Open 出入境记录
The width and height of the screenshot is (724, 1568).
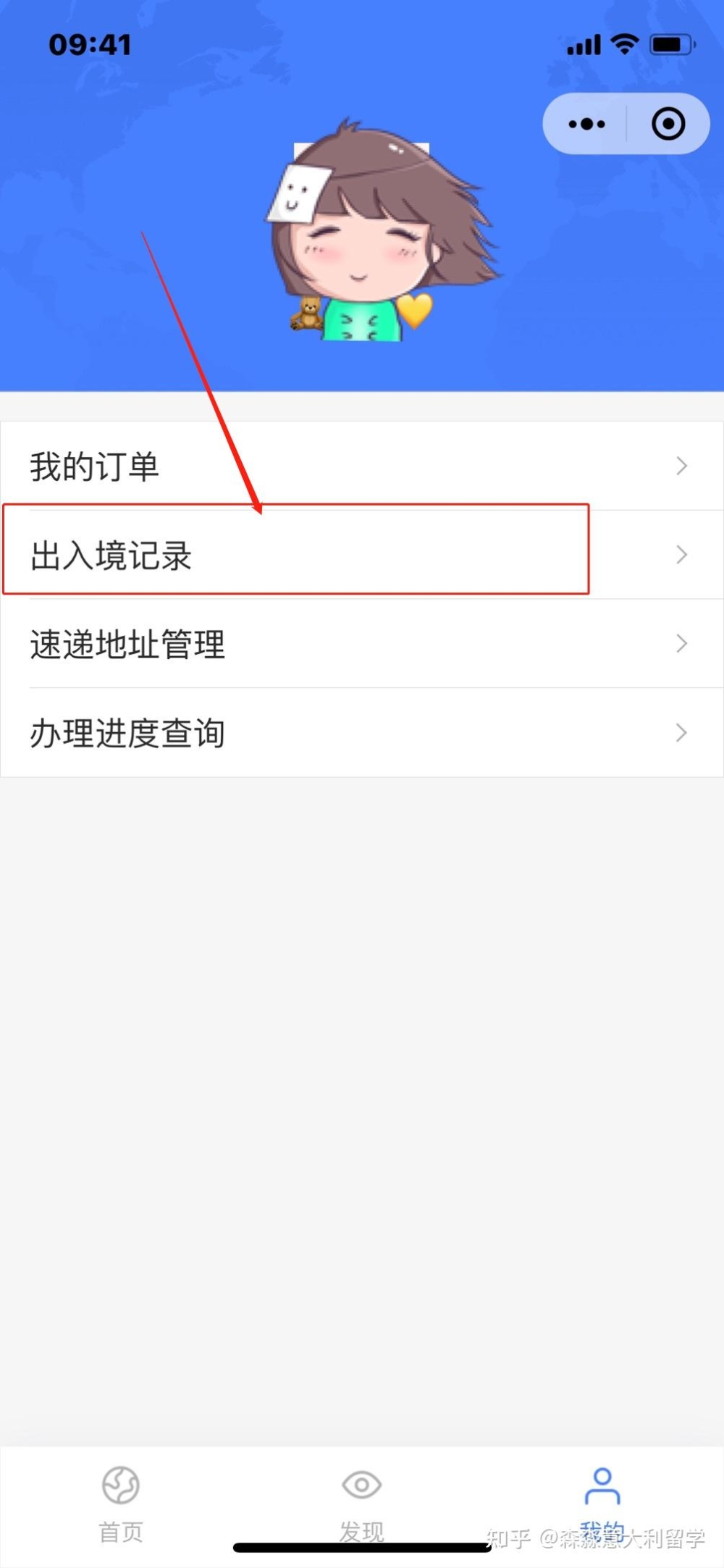tap(362, 555)
